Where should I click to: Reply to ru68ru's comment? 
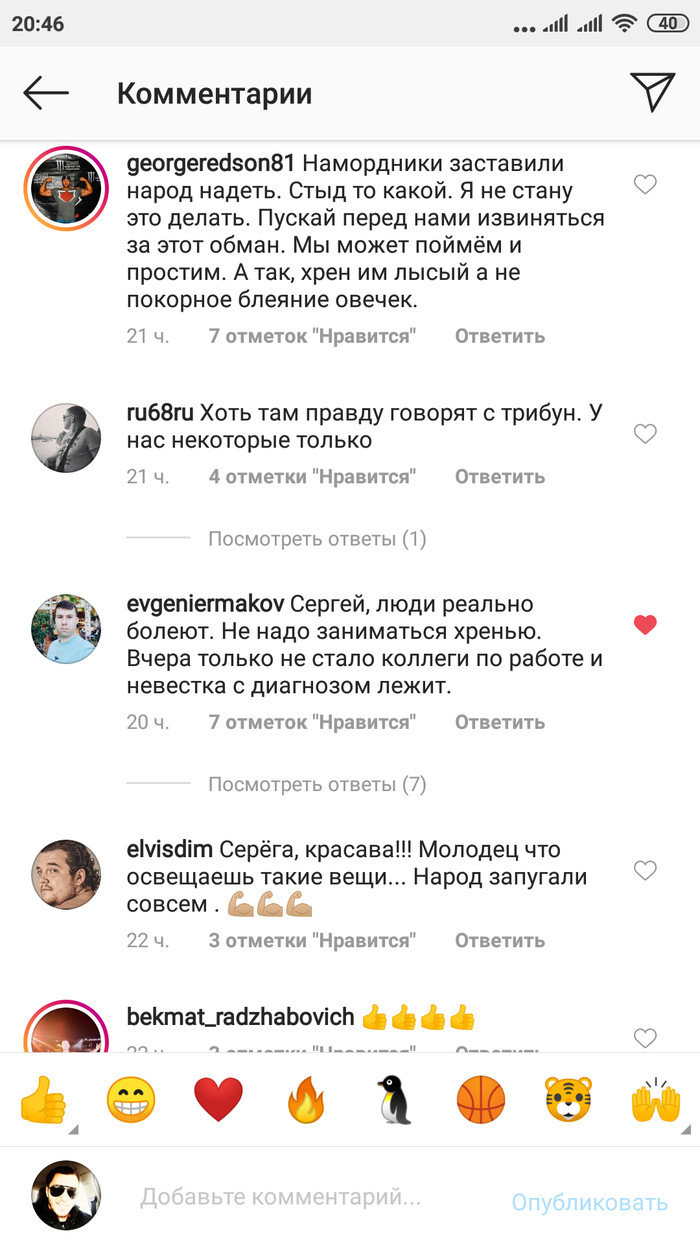pos(499,477)
